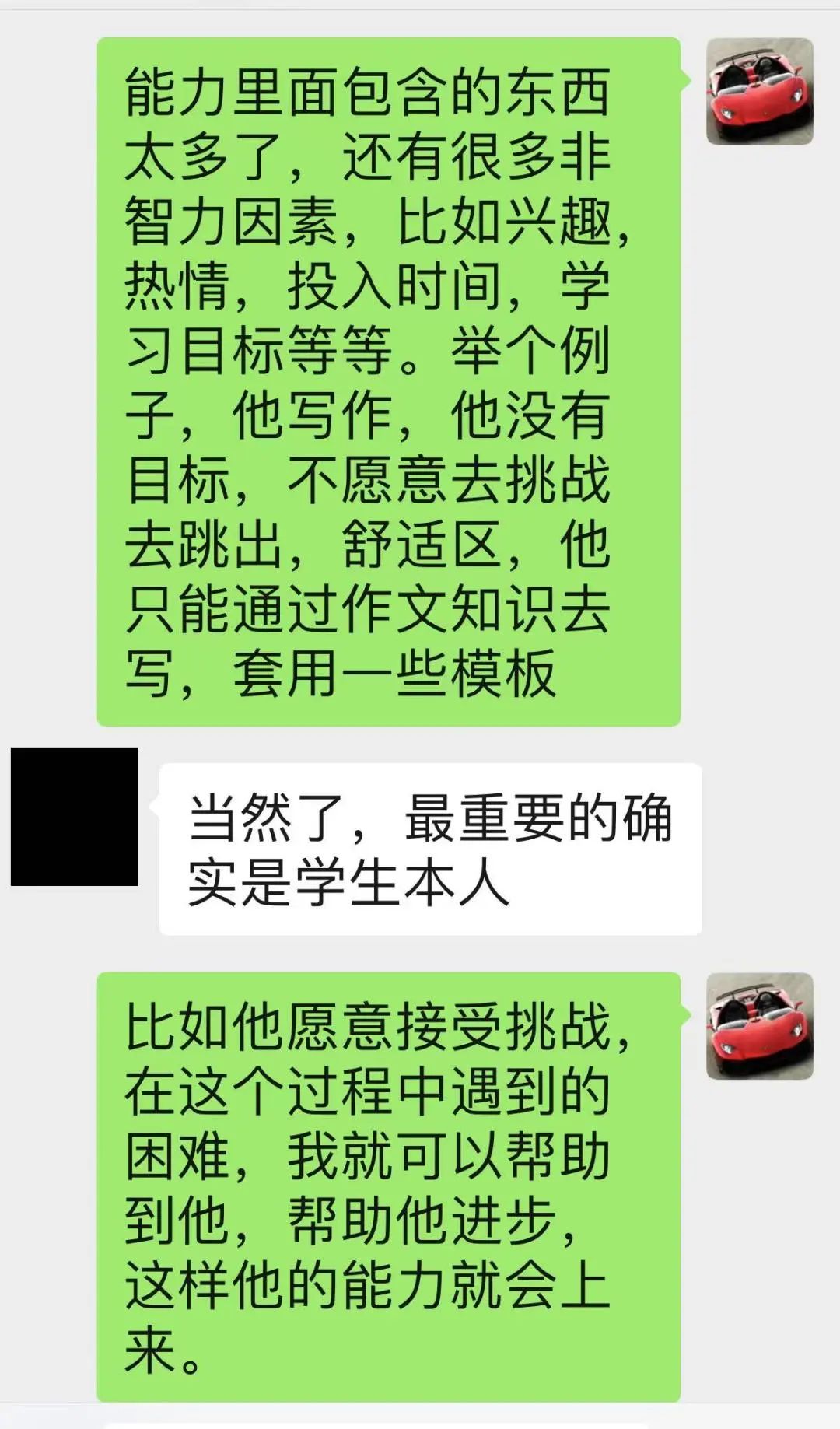Open sender's car avatar beside the 比如他愿意接受挑战 message
Image resolution: width=840 pixels, height=1429 pixels.
click(x=759, y=1025)
